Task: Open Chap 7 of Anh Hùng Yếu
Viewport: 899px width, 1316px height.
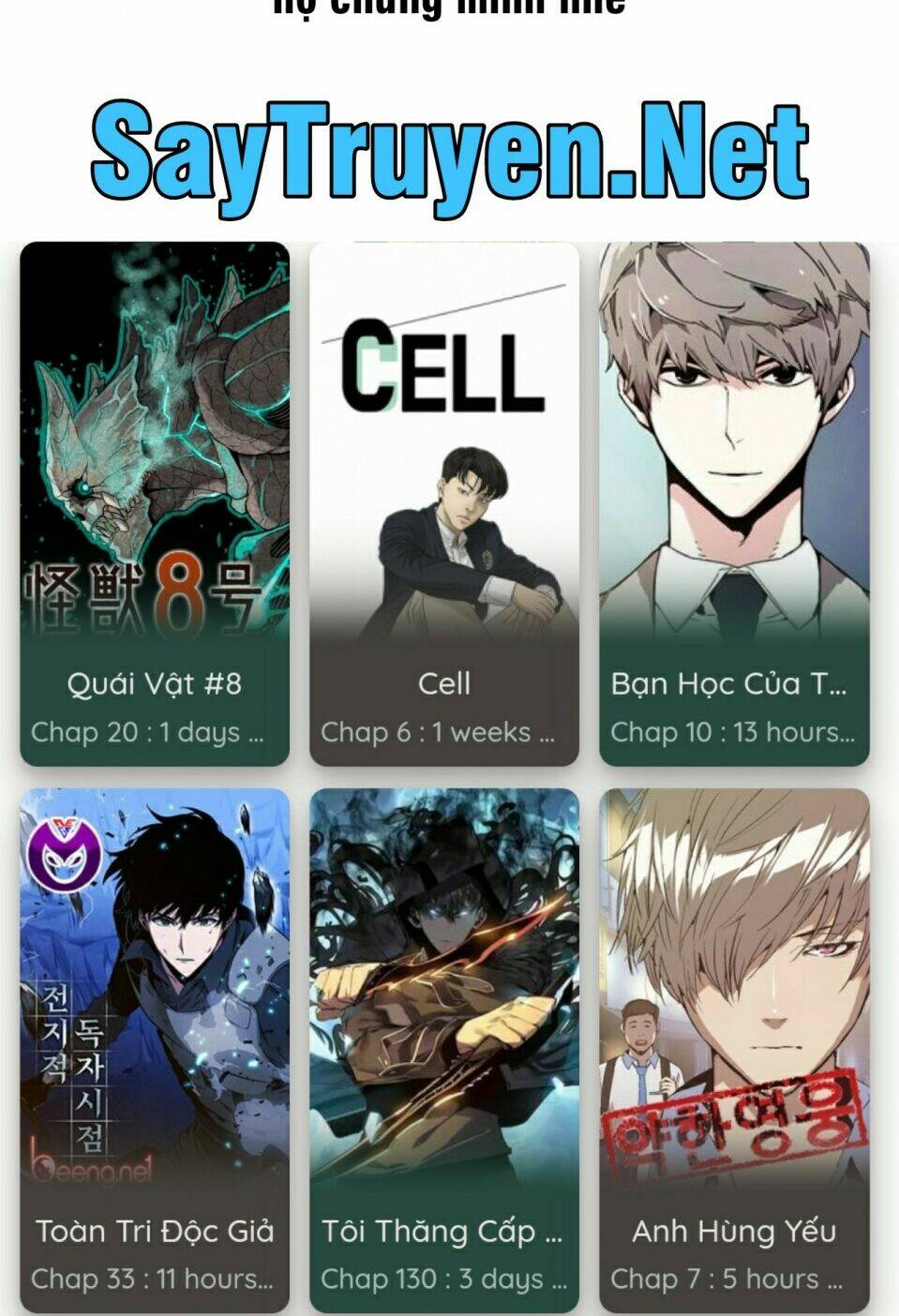Action: tap(730, 1276)
